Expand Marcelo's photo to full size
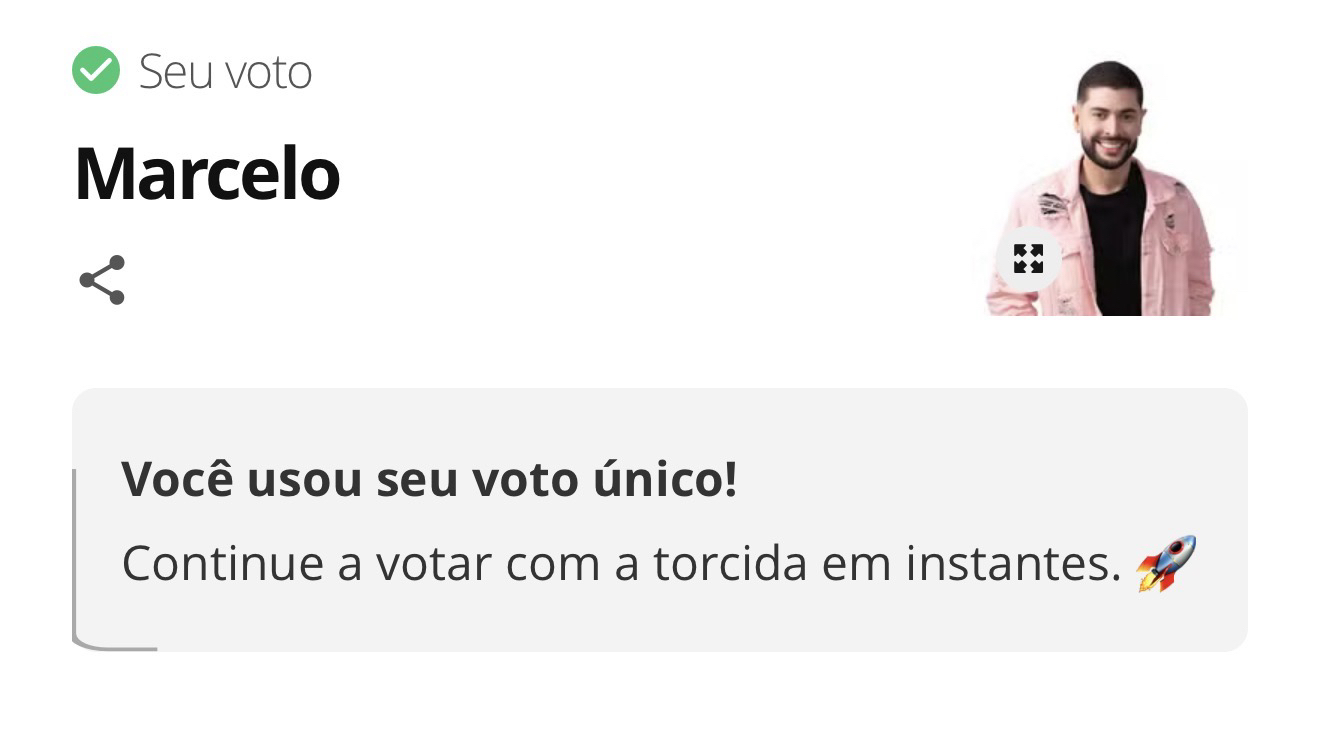 click(x=1028, y=258)
